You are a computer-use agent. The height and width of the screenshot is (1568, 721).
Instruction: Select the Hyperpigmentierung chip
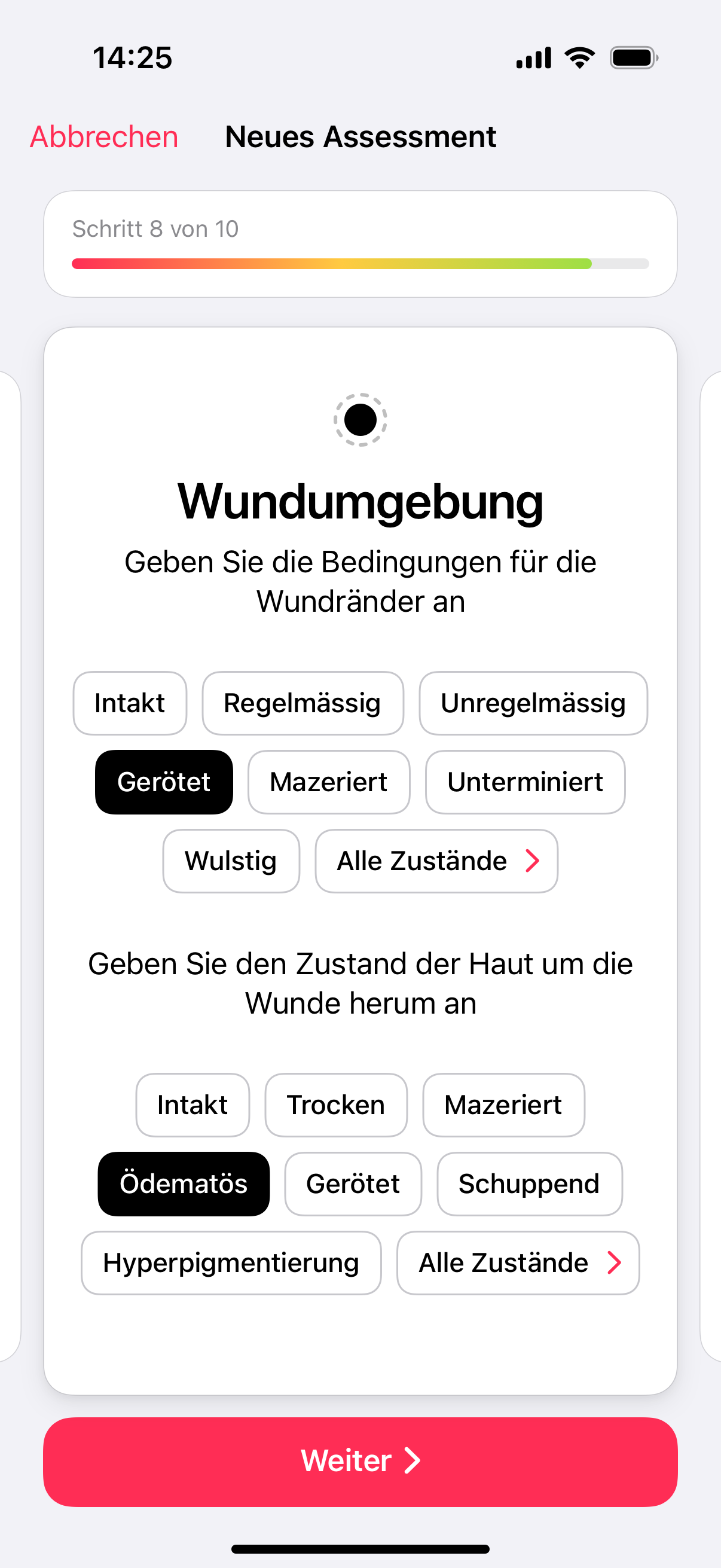pyautogui.click(x=231, y=1263)
